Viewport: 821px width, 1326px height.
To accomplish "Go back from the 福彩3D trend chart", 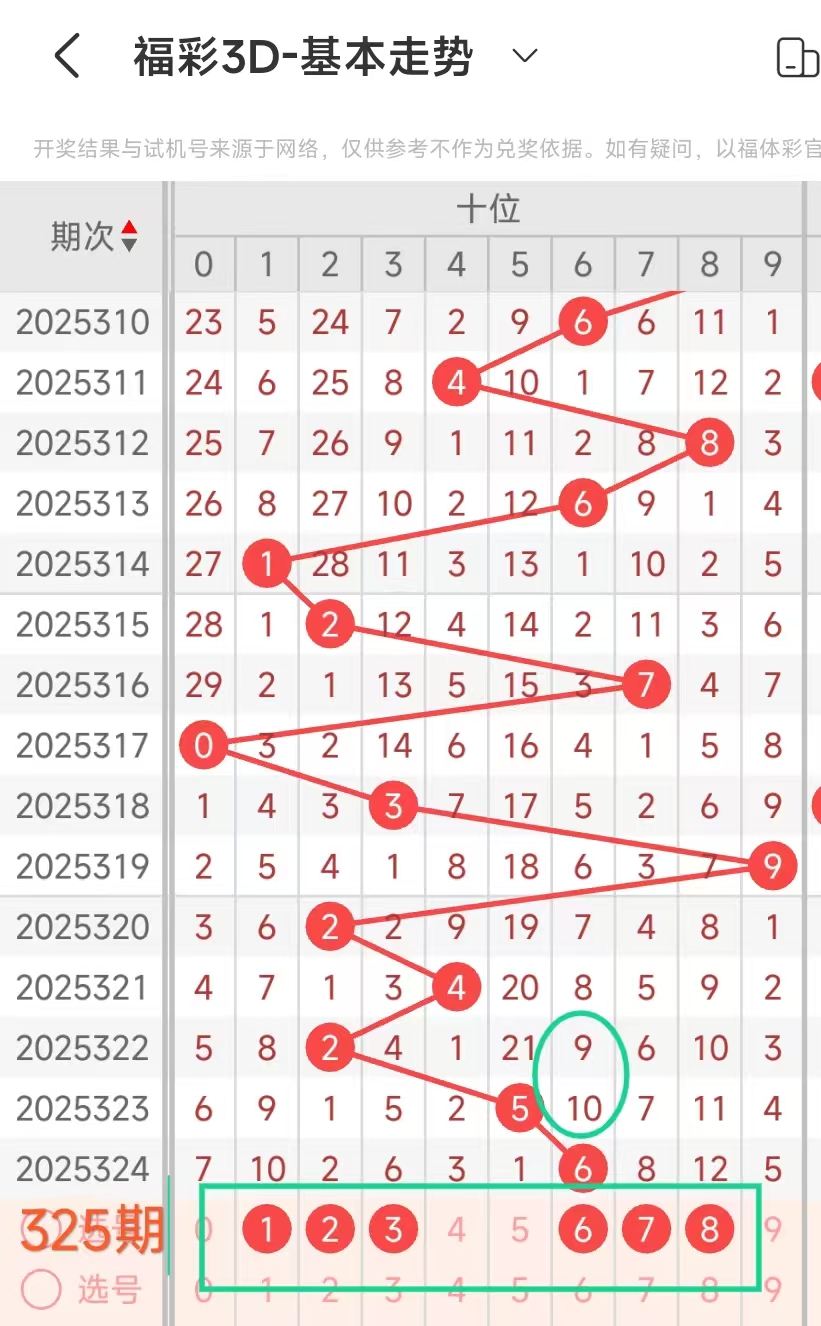I will coord(66,57).
